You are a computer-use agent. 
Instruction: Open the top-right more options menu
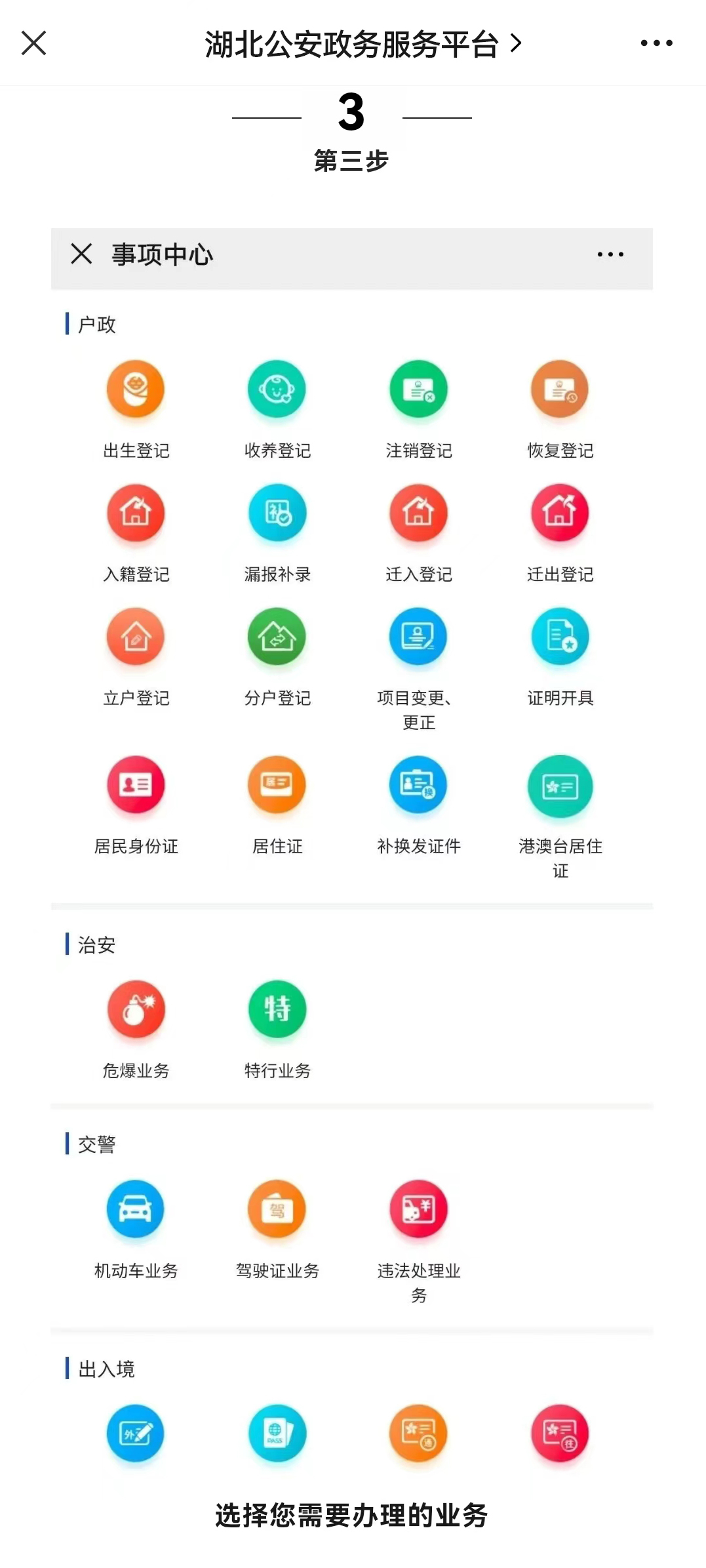(x=656, y=43)
